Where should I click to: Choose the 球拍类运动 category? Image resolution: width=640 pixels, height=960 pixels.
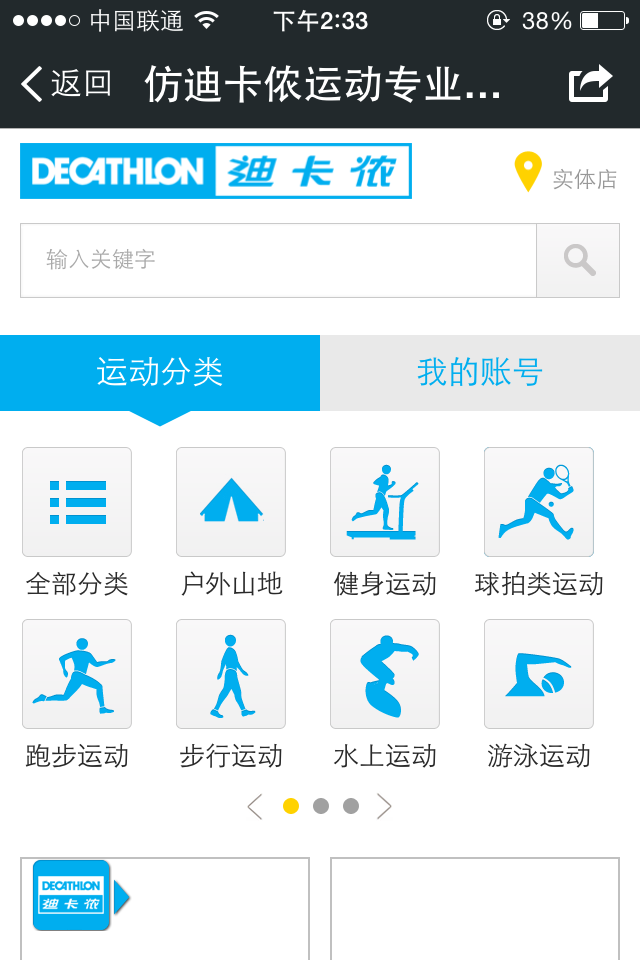coord(539,502)
